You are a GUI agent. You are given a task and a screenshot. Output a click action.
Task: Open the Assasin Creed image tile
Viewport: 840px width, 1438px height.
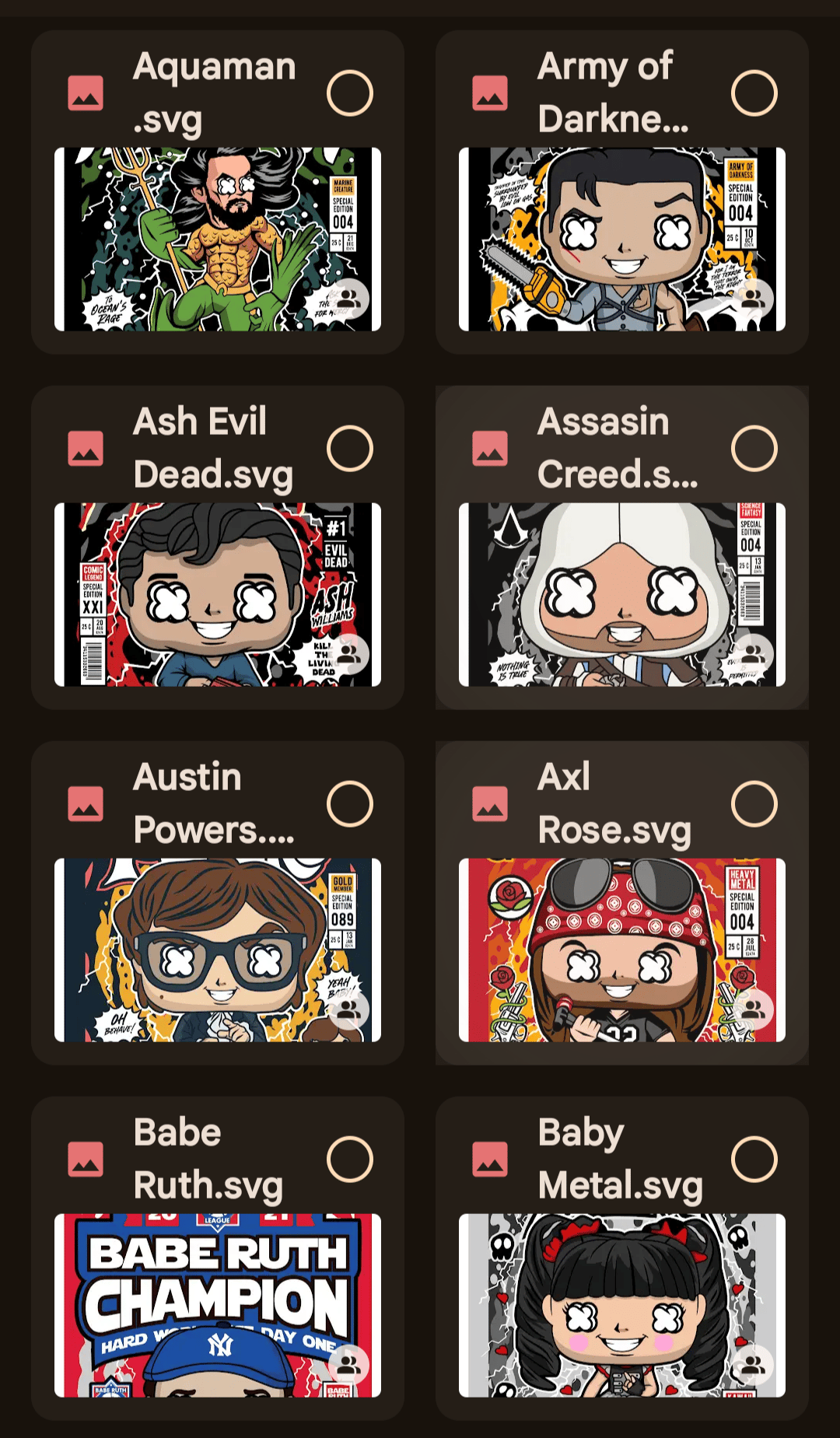(x=621, y=594)
